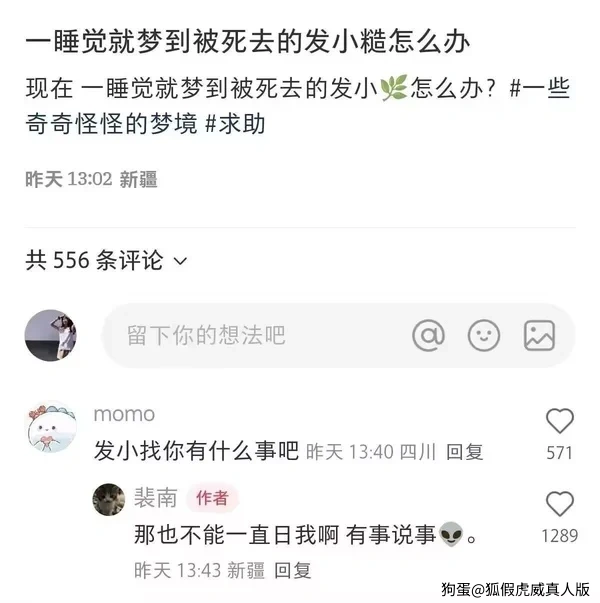Reply to 裴南's comment
The image size is (600, 603).
pyautogui.click(x=293, y=570)
